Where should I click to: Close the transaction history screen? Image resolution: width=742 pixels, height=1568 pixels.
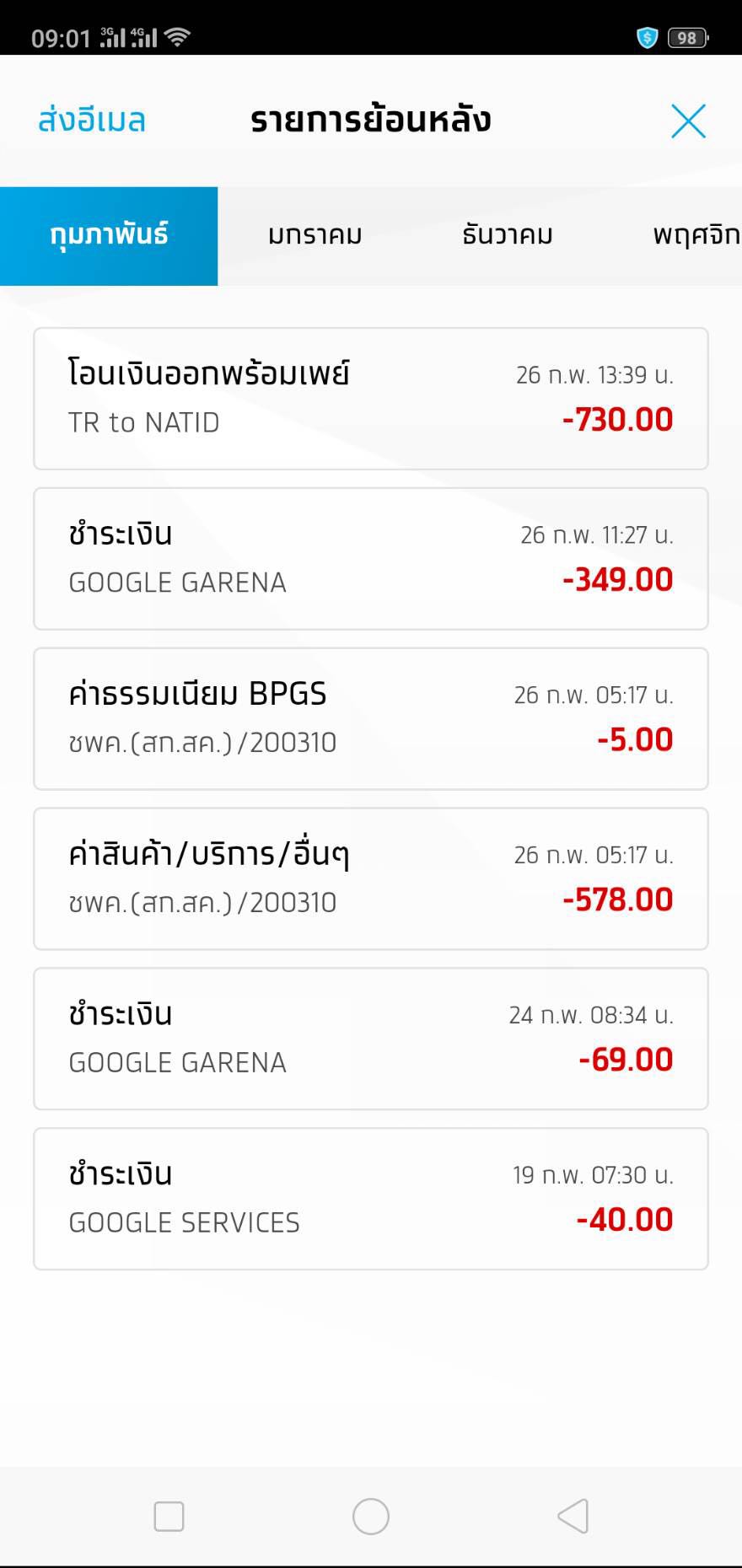[688, 121]
